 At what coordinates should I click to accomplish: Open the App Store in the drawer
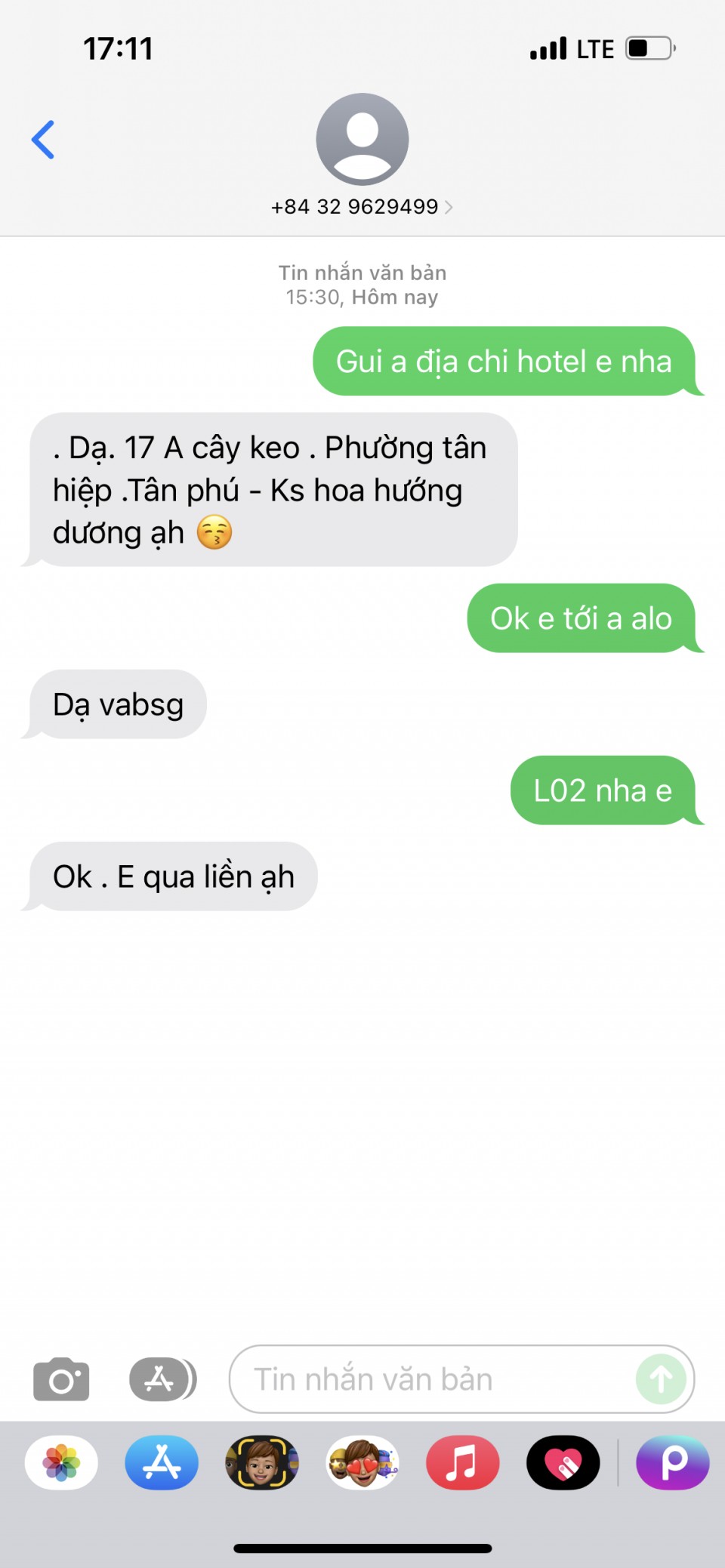pos(162,1462)
